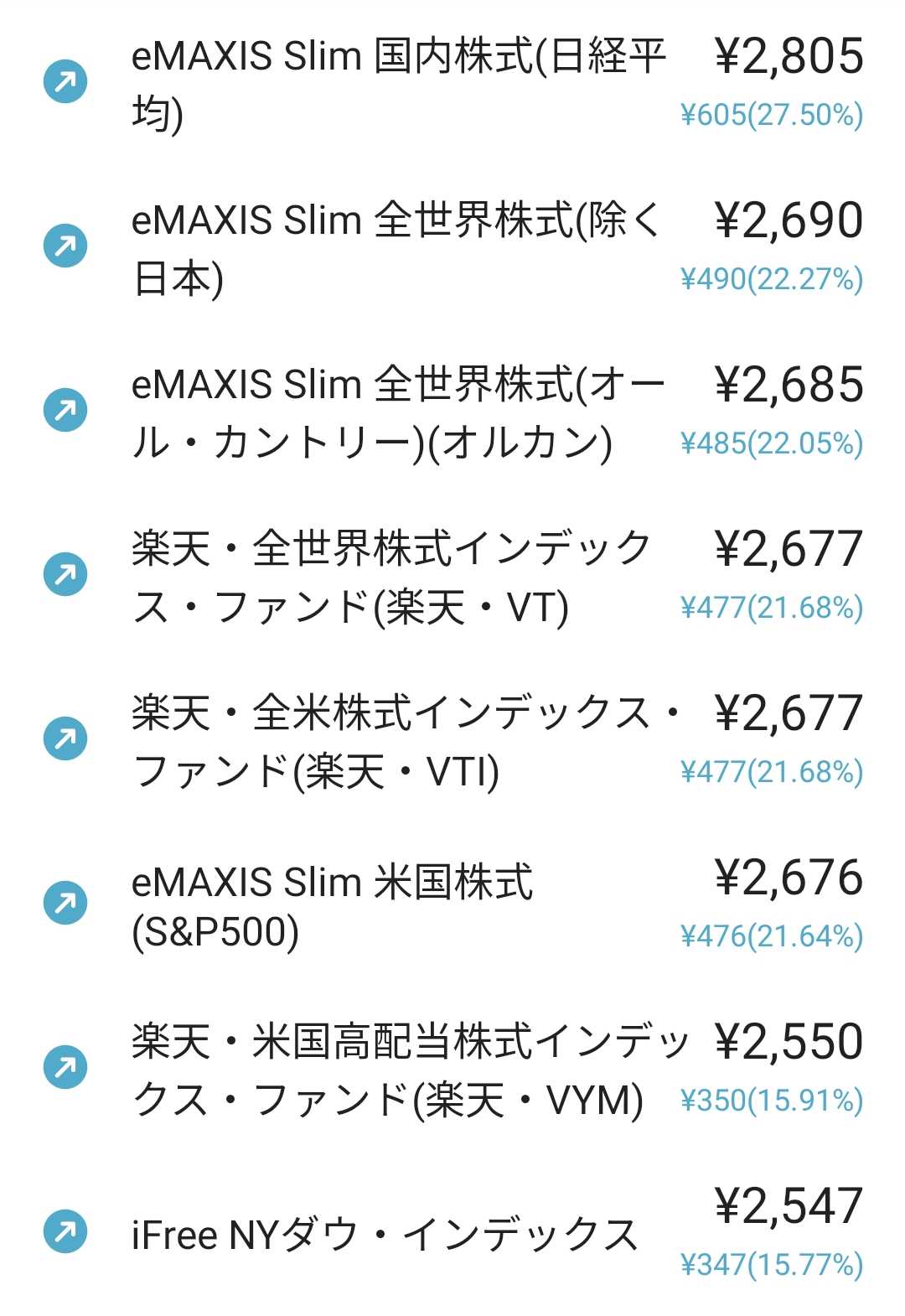
Task: Open 楽天・全世界株式インデックス・ファンド(楽天・VT)
Action: pos(392,577)
